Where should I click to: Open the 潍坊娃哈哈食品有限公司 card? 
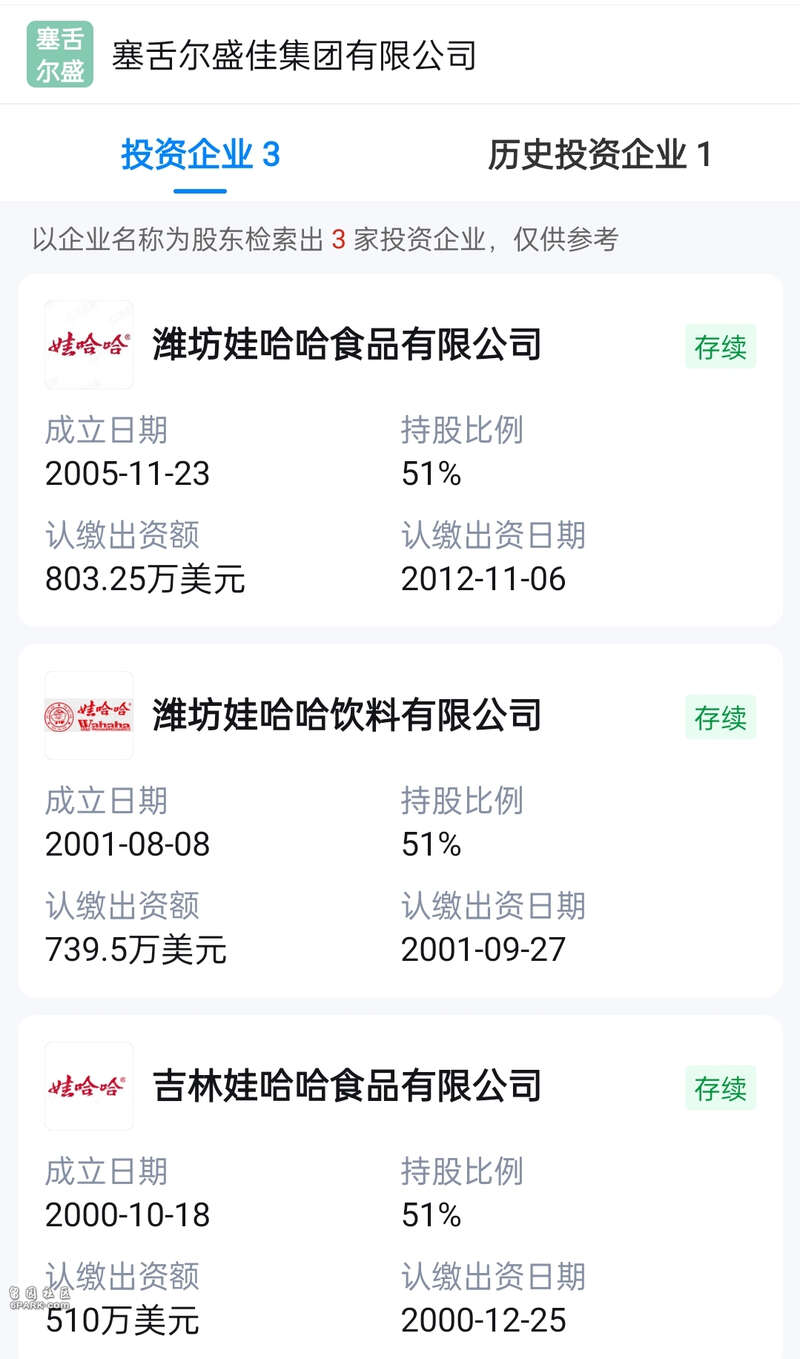(400, 451)
